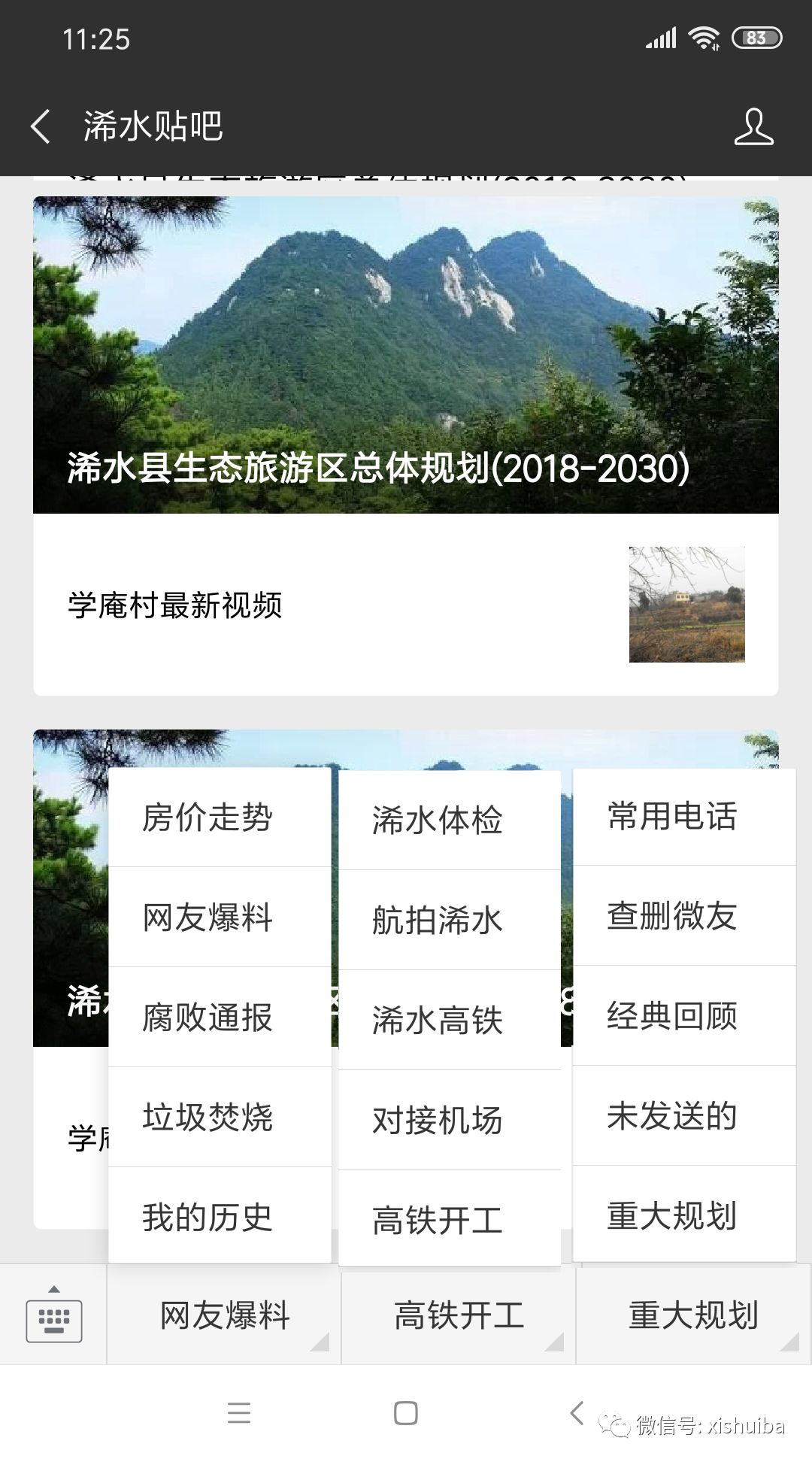Image resolution: width=812 pixels, height=1462 pixels.
Task: Tap the system home button
Action: (405, 1413)
